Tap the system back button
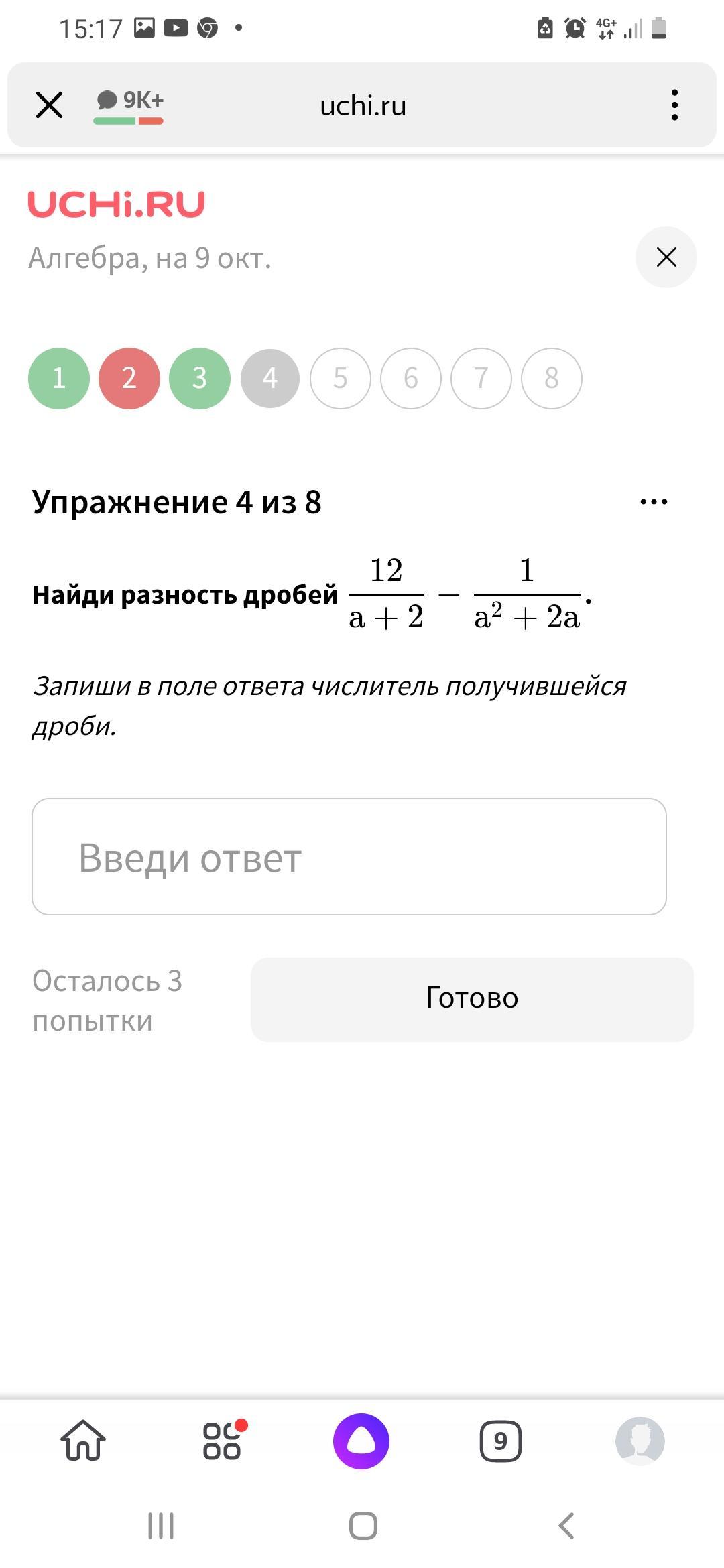Image resolution: width=724 pixels, height=1568 pixels. point(566,1526)
